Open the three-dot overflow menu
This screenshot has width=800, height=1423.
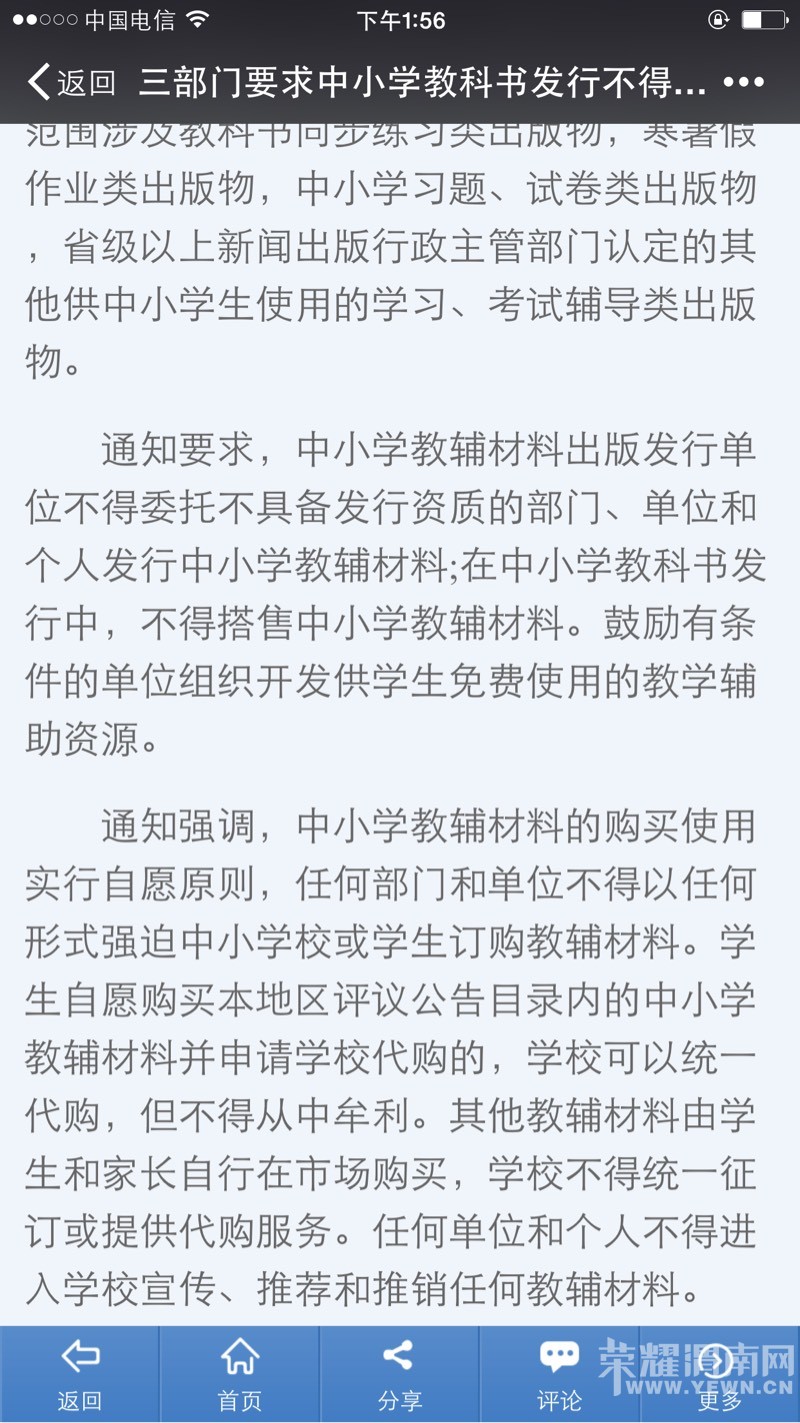coord(743,83)
